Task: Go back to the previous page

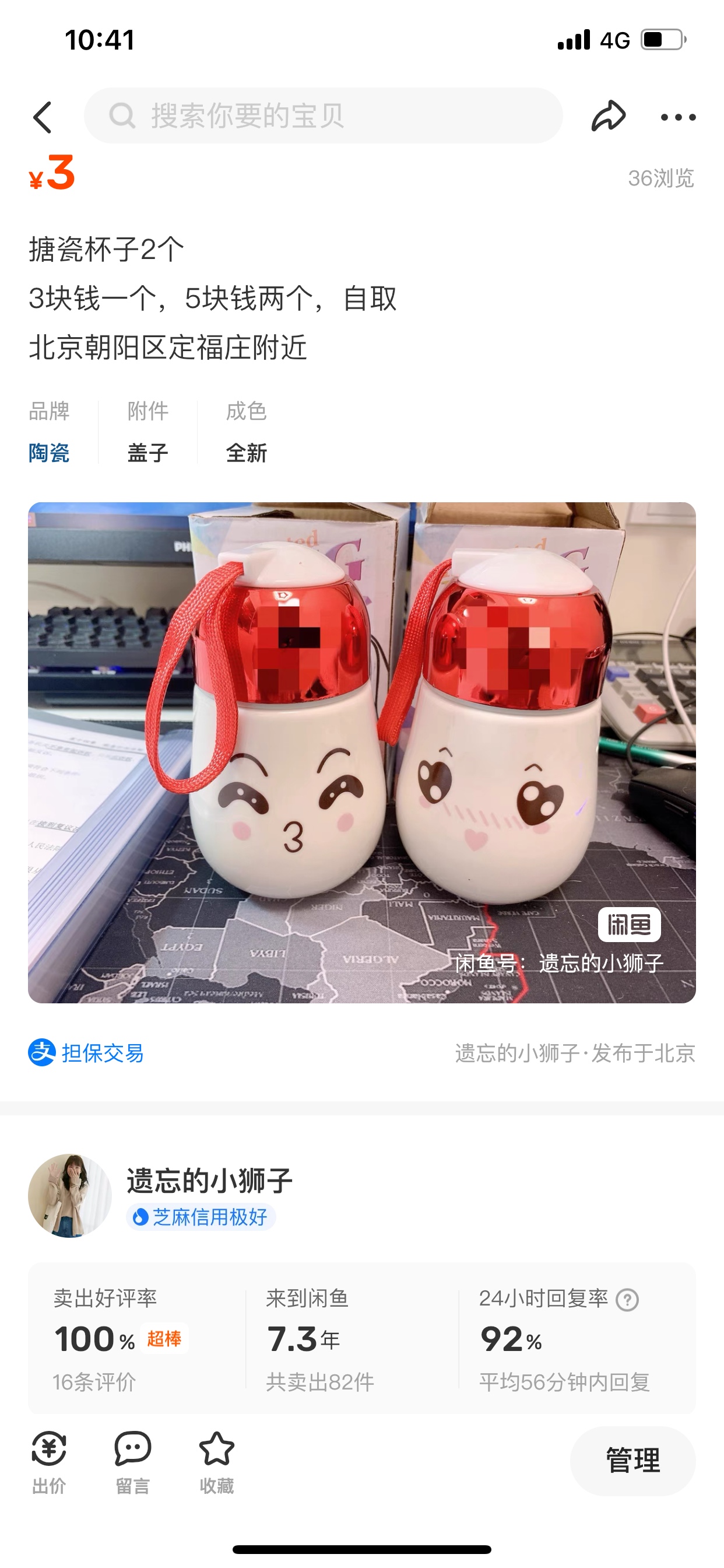Action: click(x=43, y=117)
